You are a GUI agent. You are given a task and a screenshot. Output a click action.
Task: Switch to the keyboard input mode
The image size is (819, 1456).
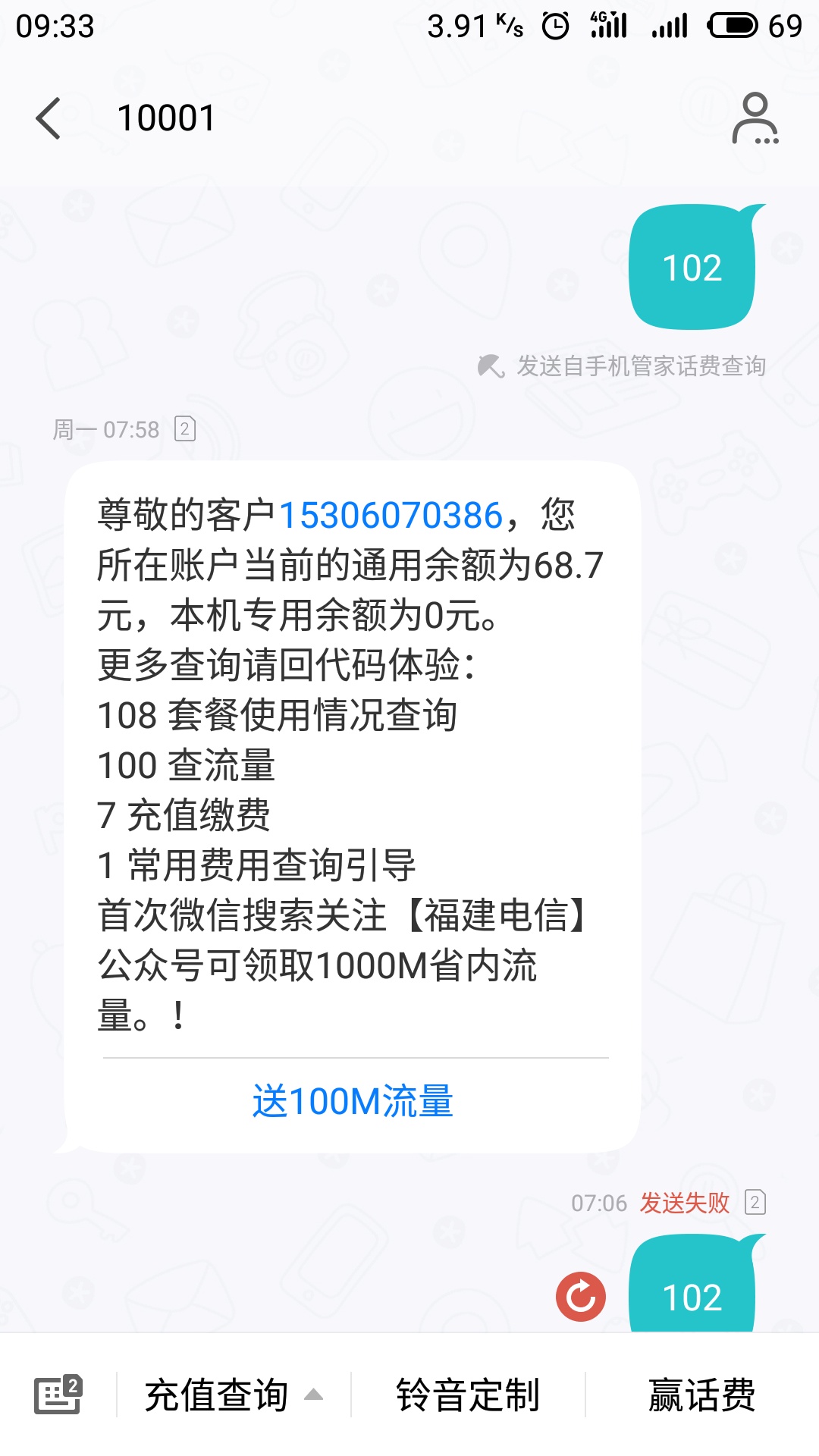pyautogui.click(x=58, y=1394)
